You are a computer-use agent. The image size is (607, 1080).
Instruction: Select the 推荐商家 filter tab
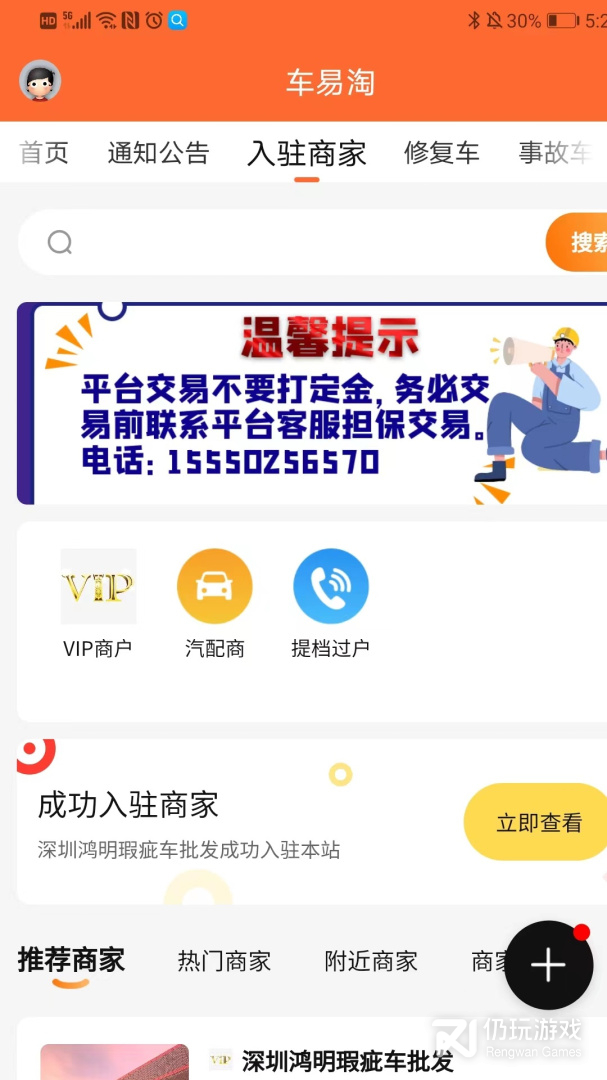pyautogui.click(x=71, y=960)
